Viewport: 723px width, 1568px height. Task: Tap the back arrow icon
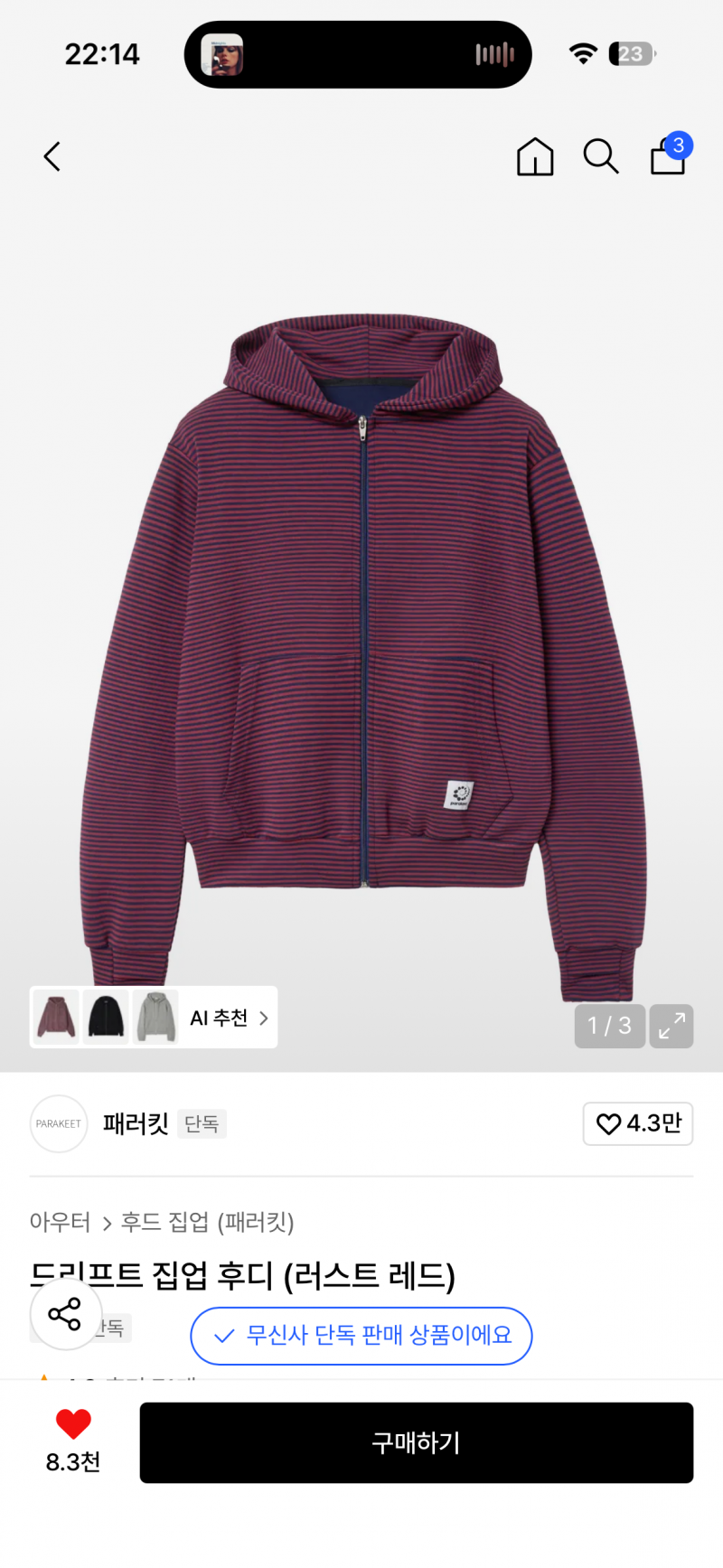(51, 156)
